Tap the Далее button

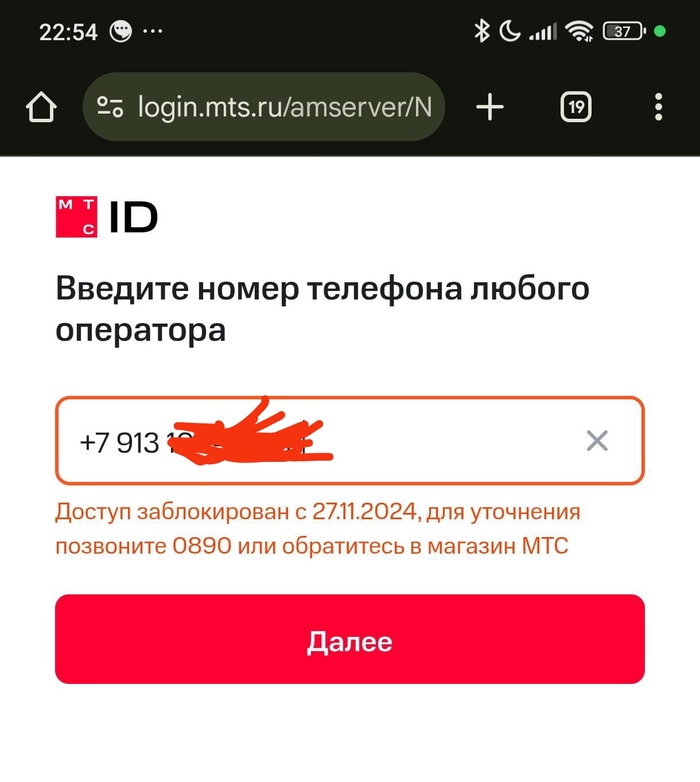tap(349, 640)
